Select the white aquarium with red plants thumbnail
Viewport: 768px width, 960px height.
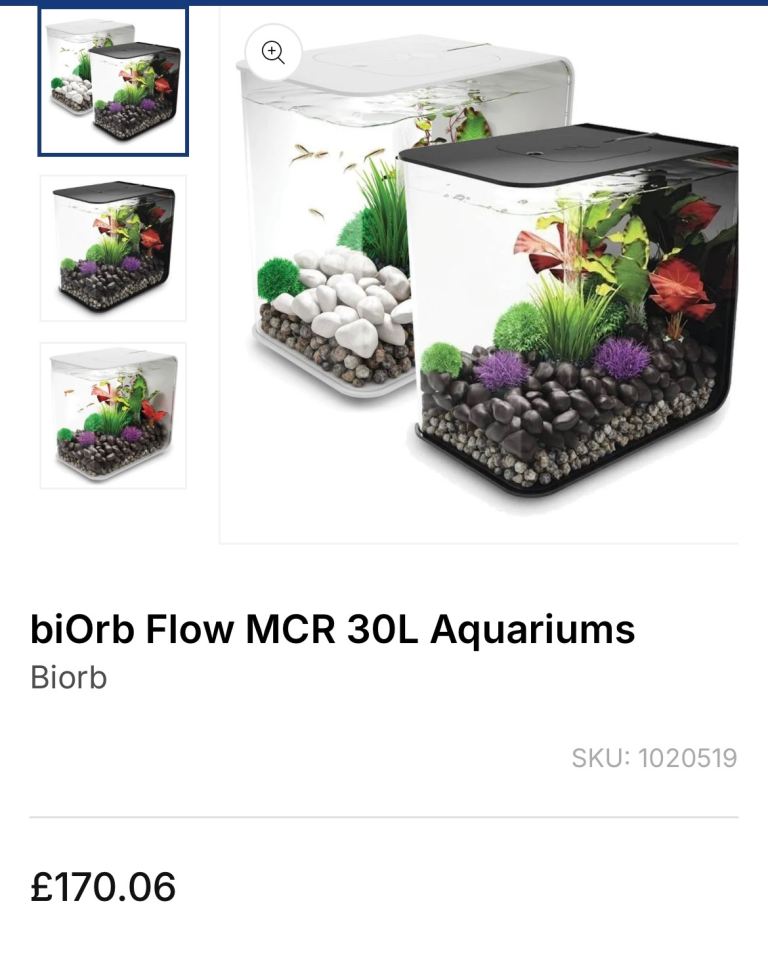pos(113,415)
